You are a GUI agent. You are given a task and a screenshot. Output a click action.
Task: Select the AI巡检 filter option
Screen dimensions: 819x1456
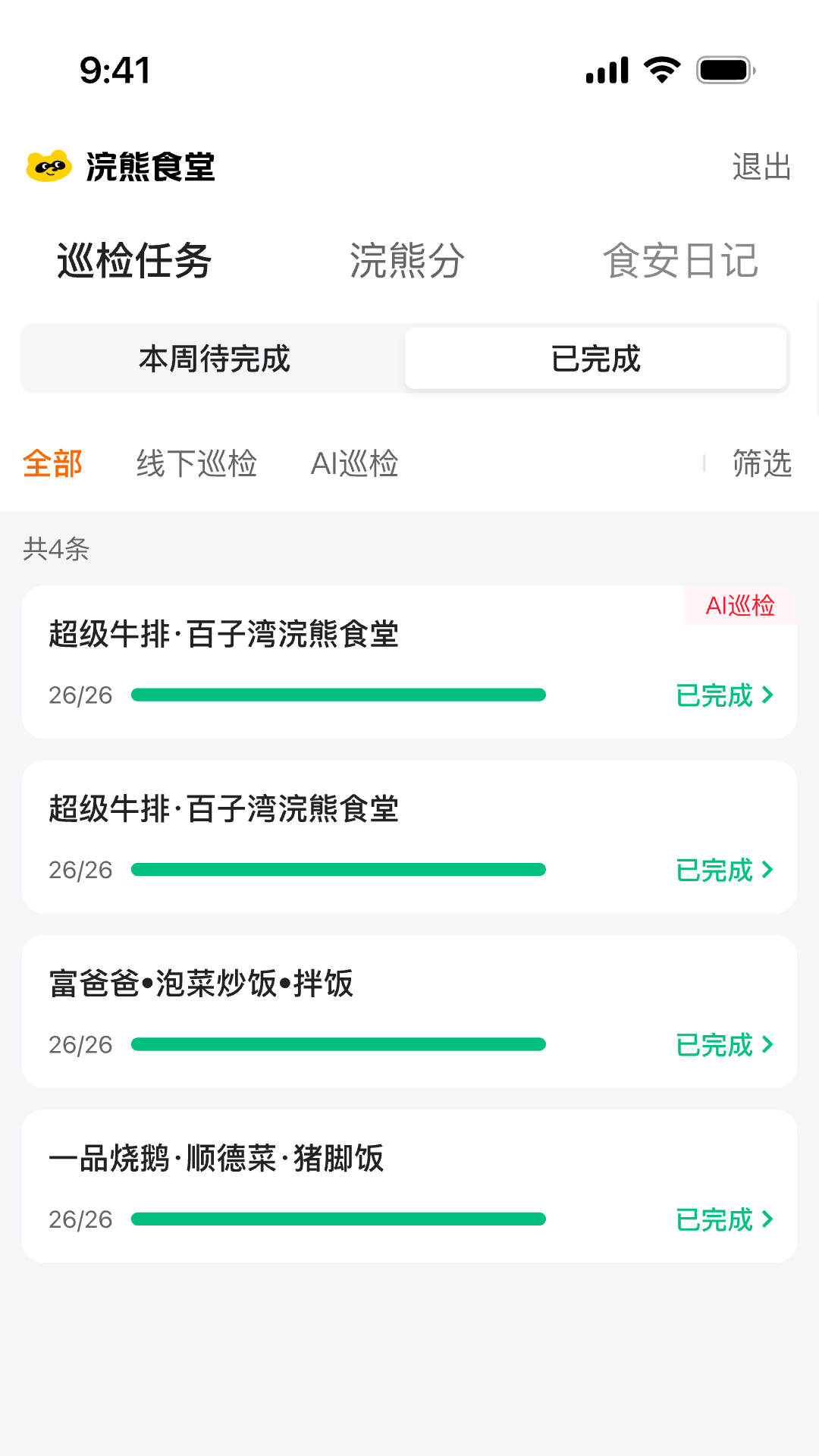[356, 463]
